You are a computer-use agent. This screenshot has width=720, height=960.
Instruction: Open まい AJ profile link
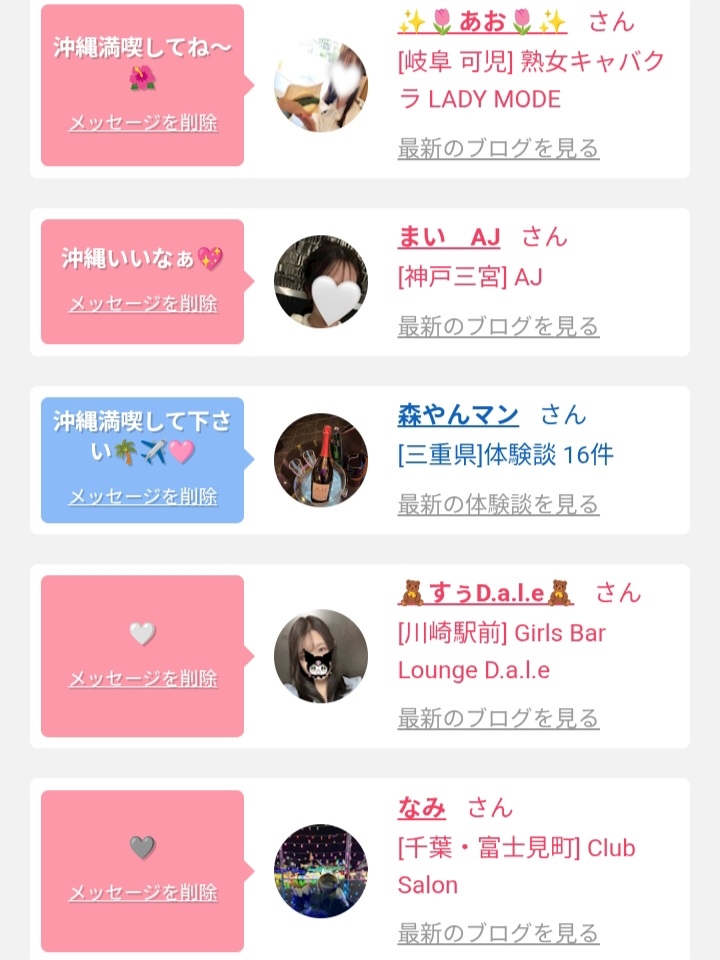(449, 237)
